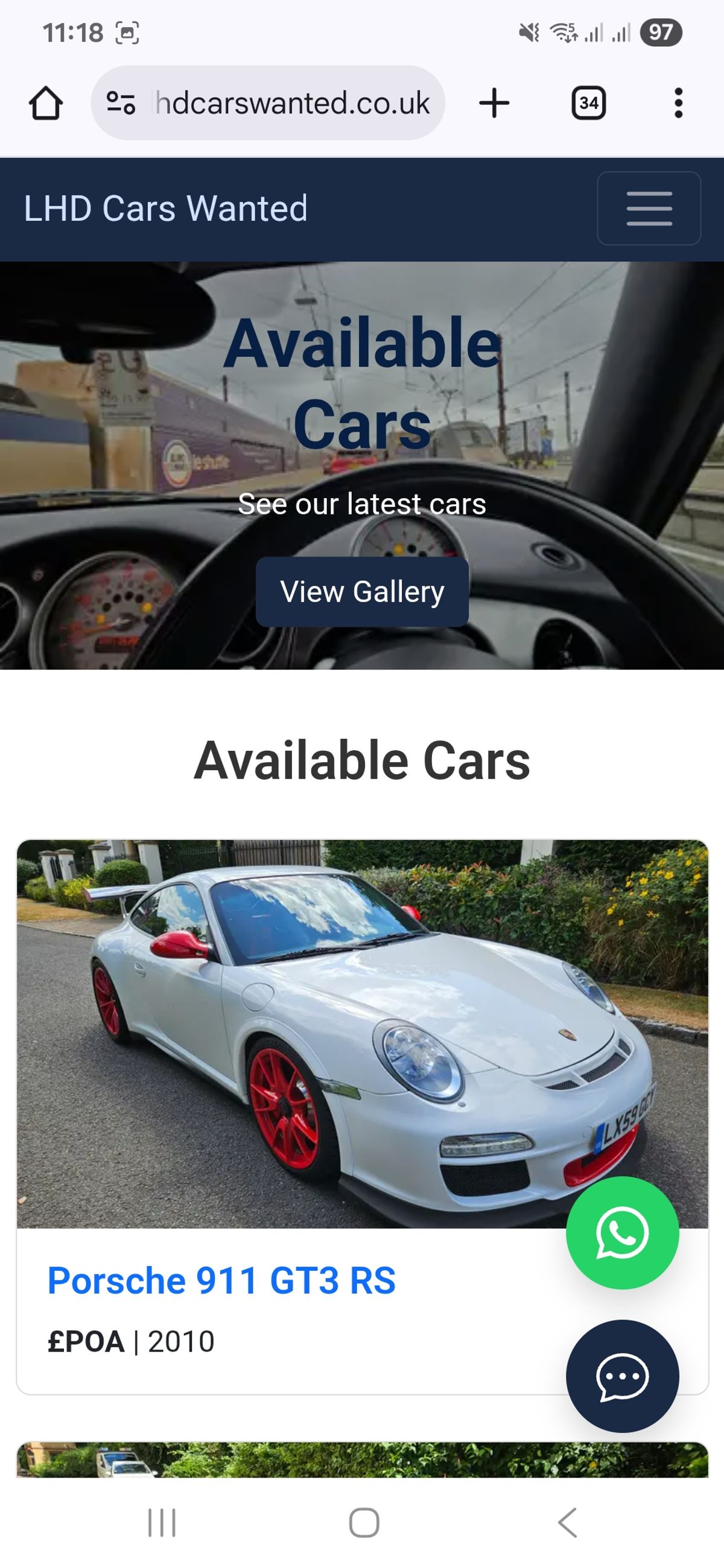The height and width of the screenshot is (1568, 724).
Task: Tap the Wi-Fi status indicator
Action: tap(564, 35)
